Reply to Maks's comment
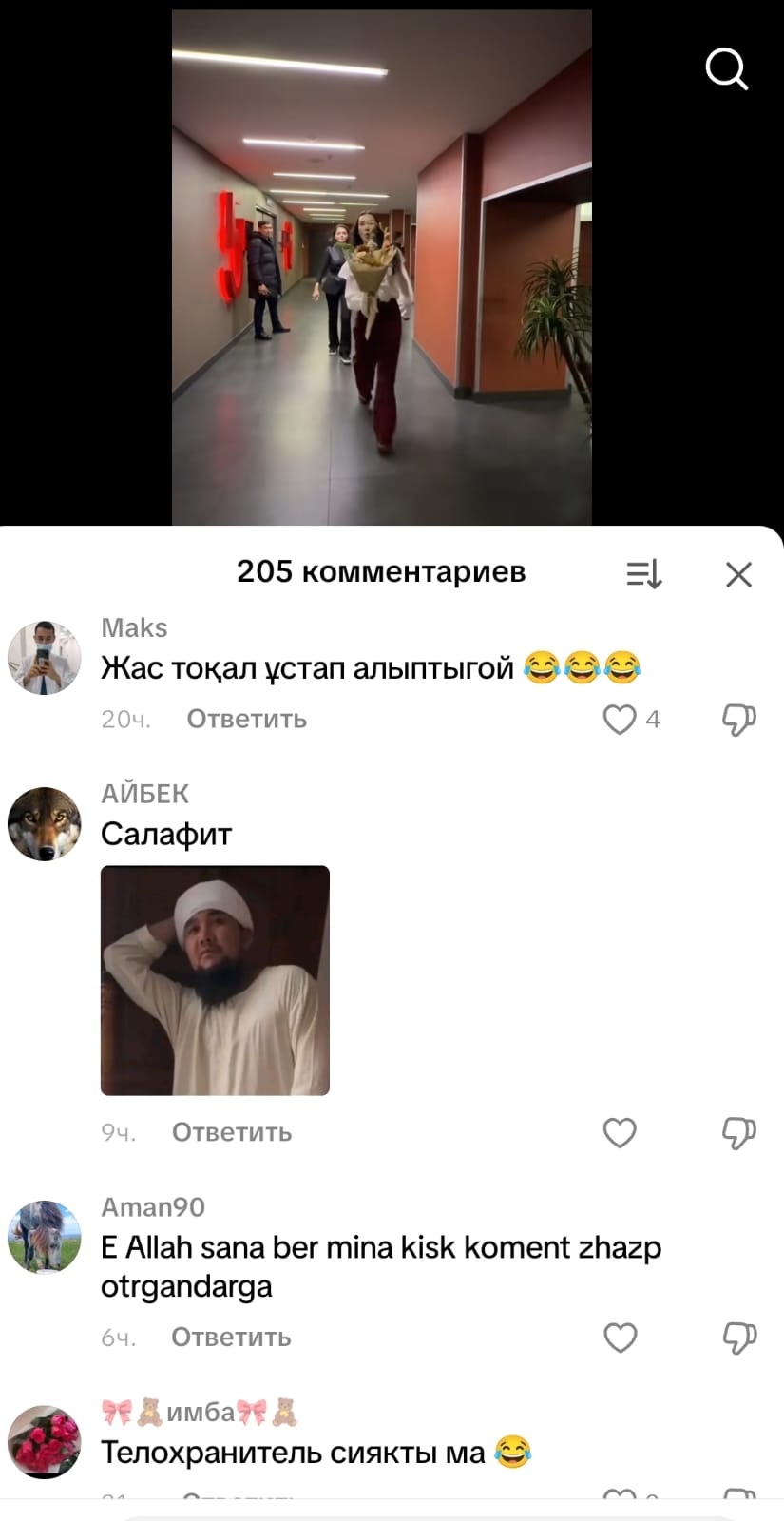 coord(246,720)
